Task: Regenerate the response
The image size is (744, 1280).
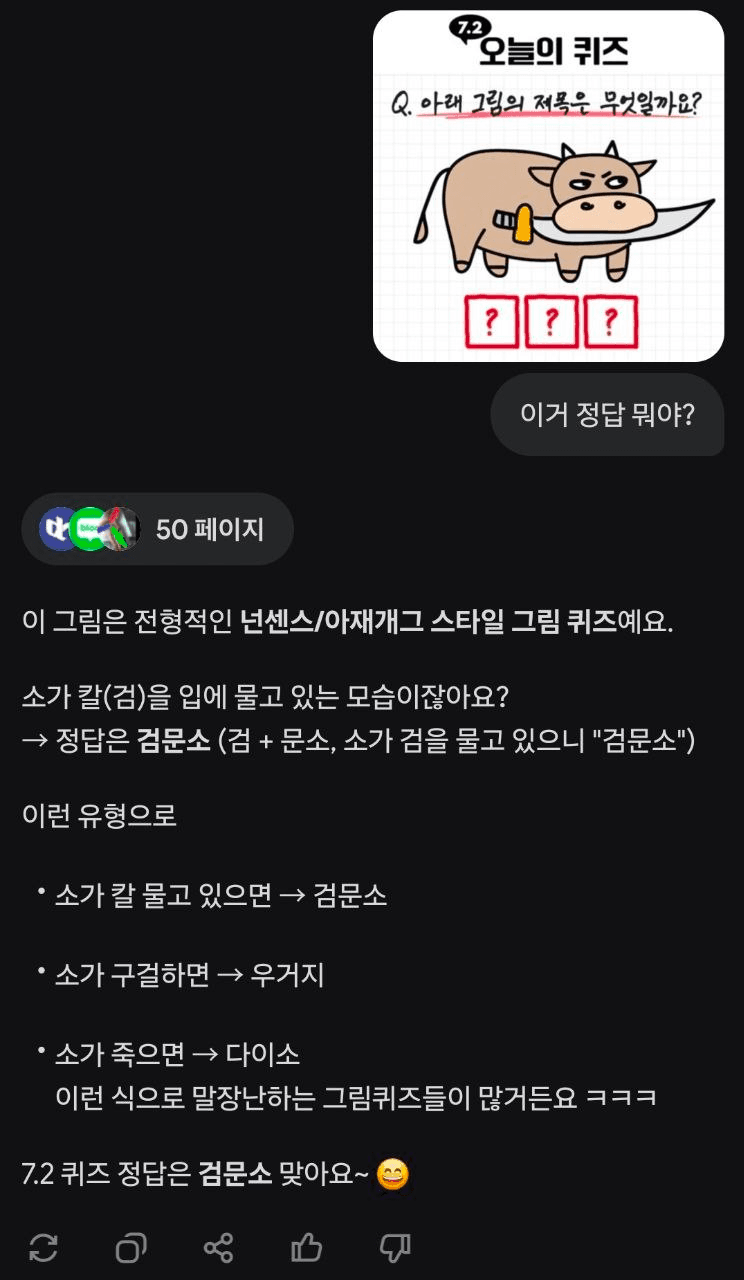Action: pyautogui.click(x=43, y=1247)
